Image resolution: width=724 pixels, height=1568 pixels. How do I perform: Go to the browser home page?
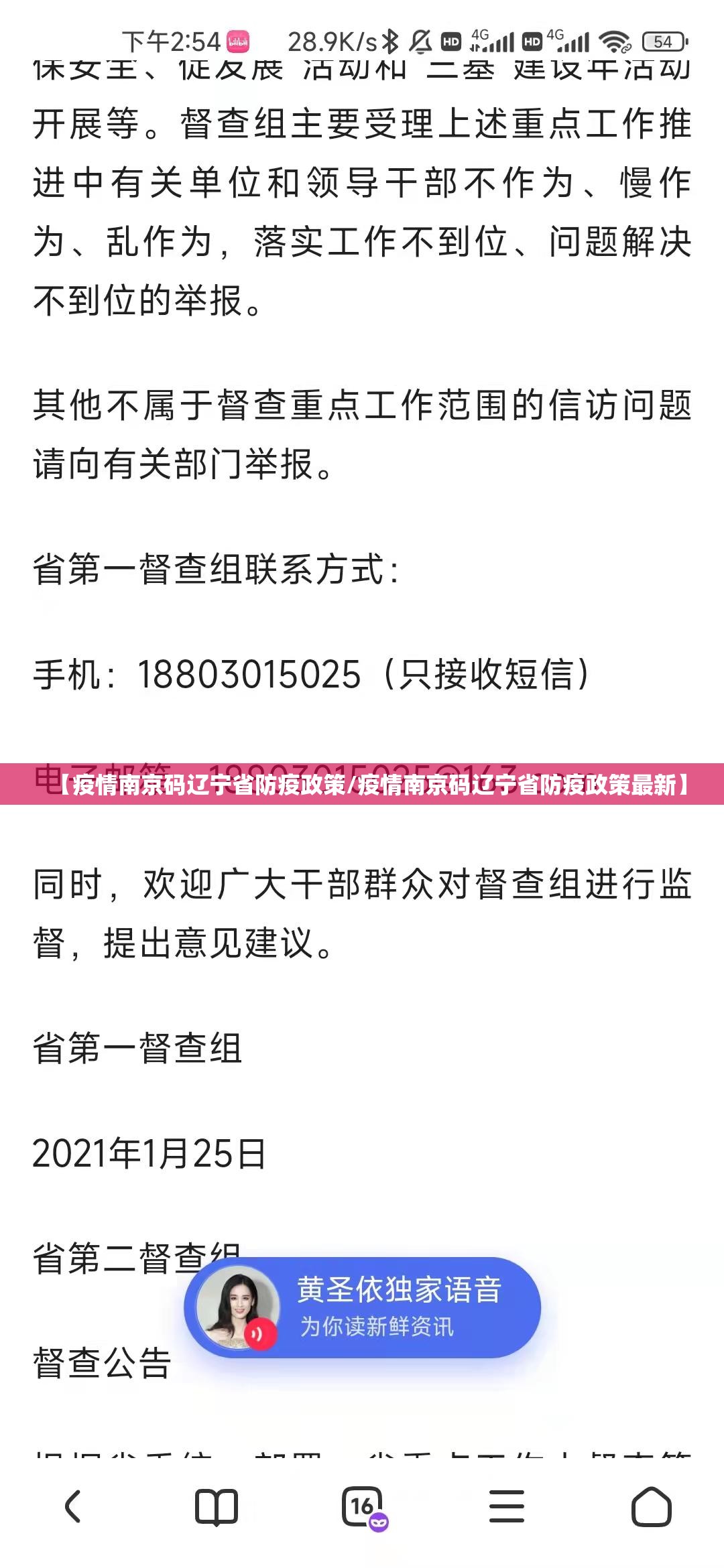[x=651, y=1507]
